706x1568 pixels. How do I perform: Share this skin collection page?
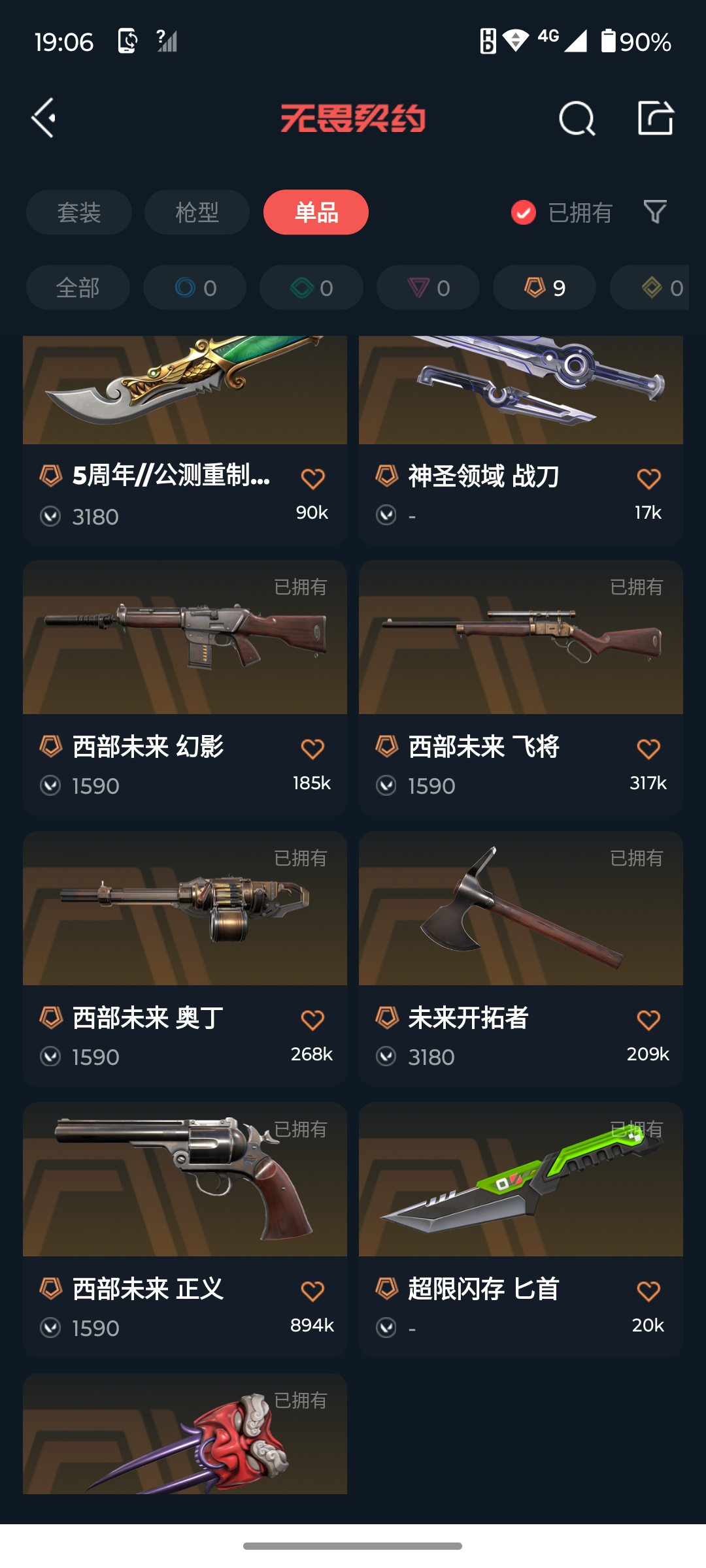pyautogui.click(x=655, y=118)
